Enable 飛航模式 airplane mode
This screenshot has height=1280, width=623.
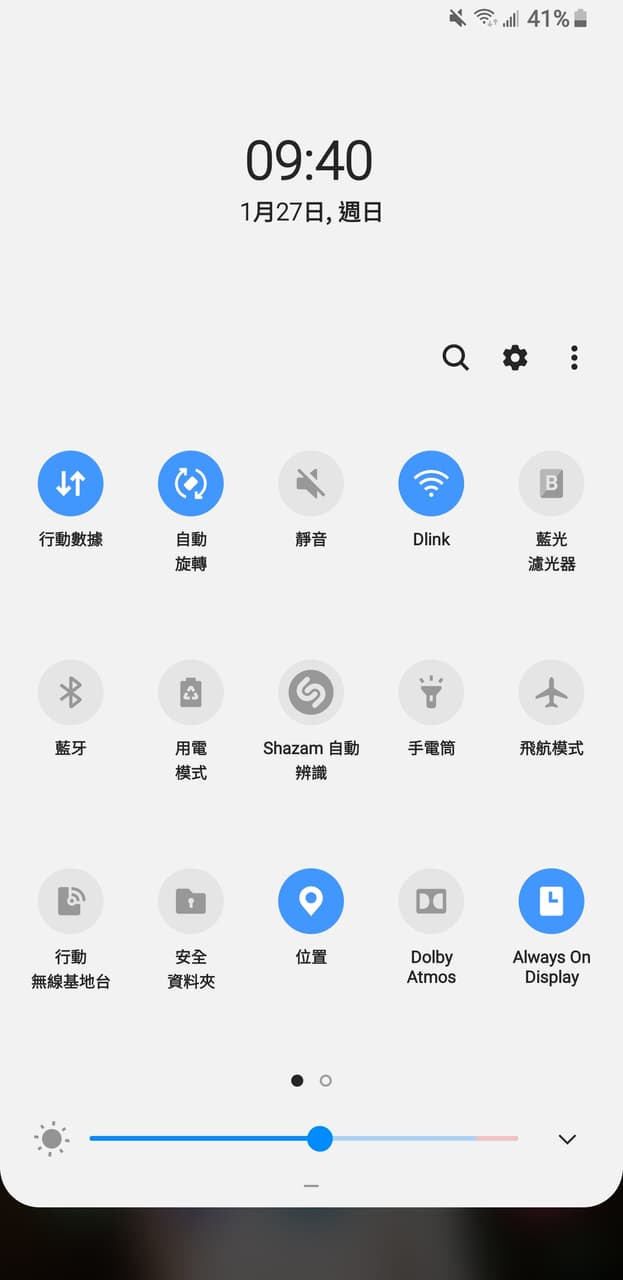551,692
